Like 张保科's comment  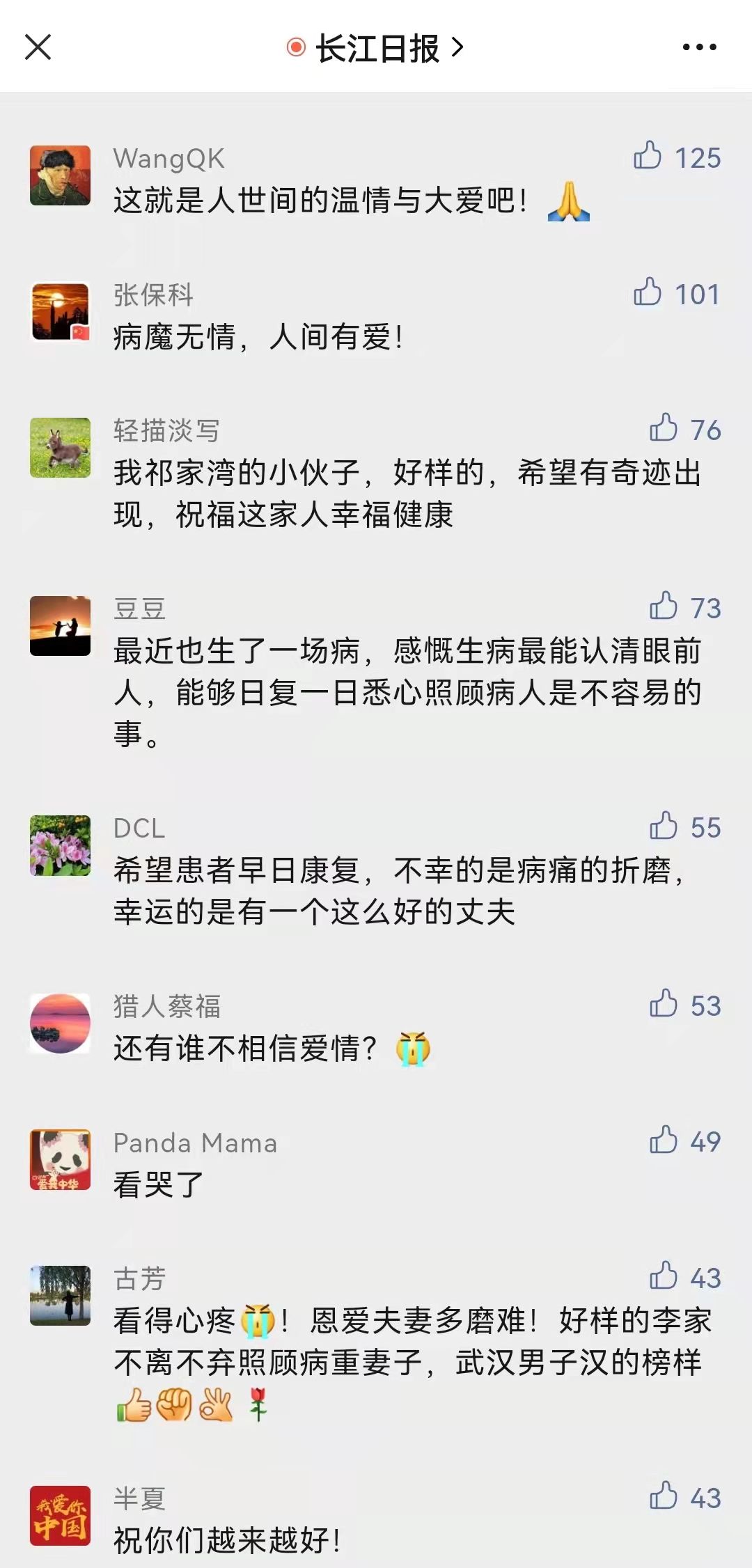648,292
